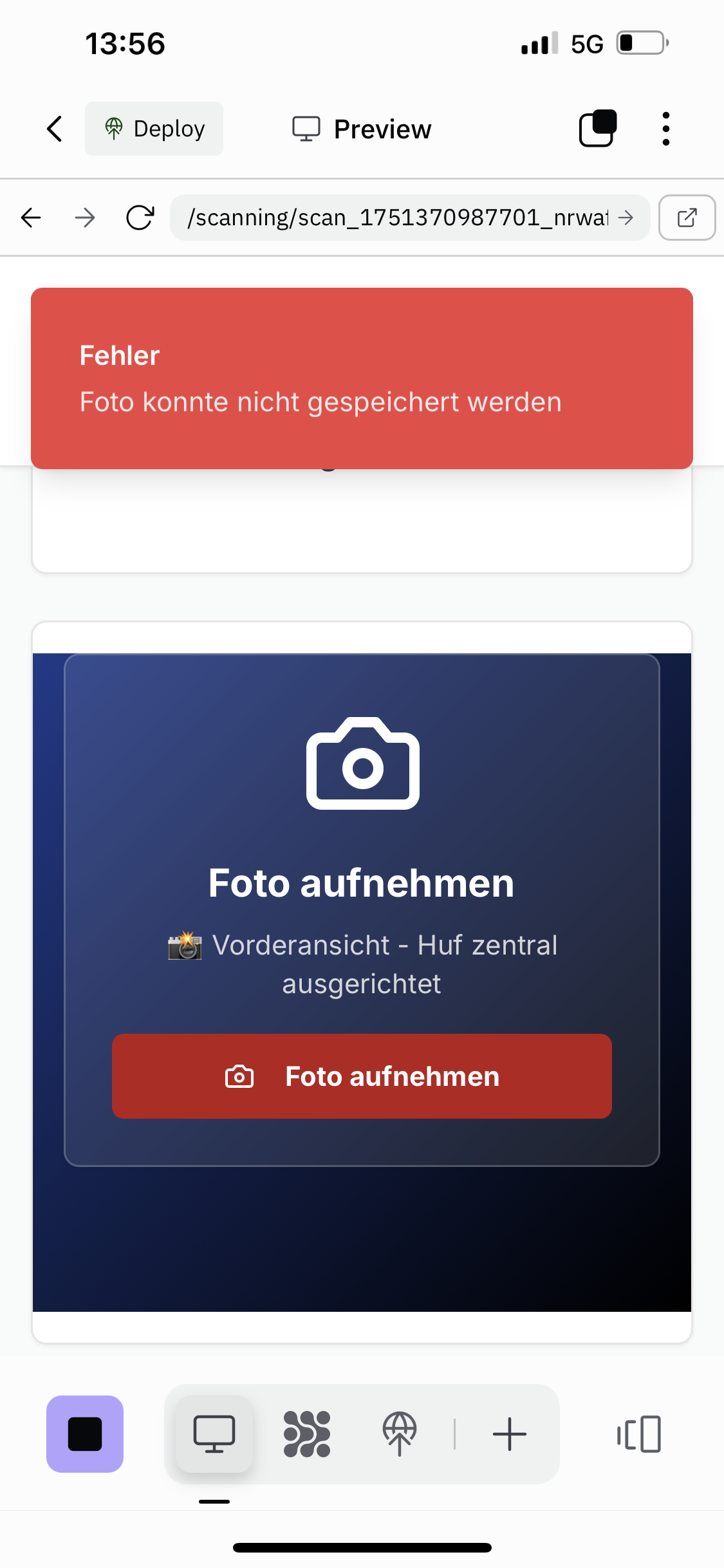Image resolution: width=724 pixels, height=1568 pixels.
Task: Navigate forward in the preview browser
Action: [85, 218]
